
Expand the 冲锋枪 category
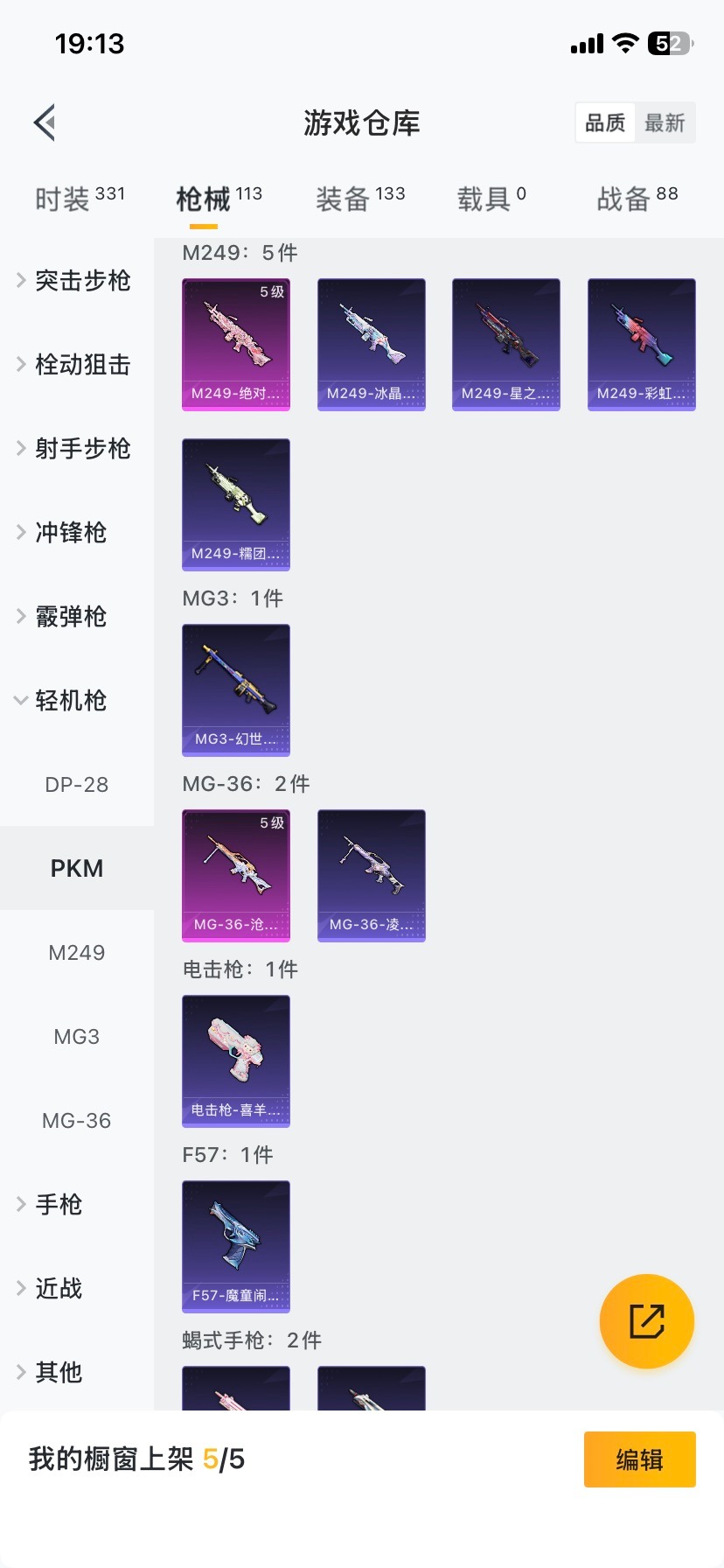click(70, 532)
